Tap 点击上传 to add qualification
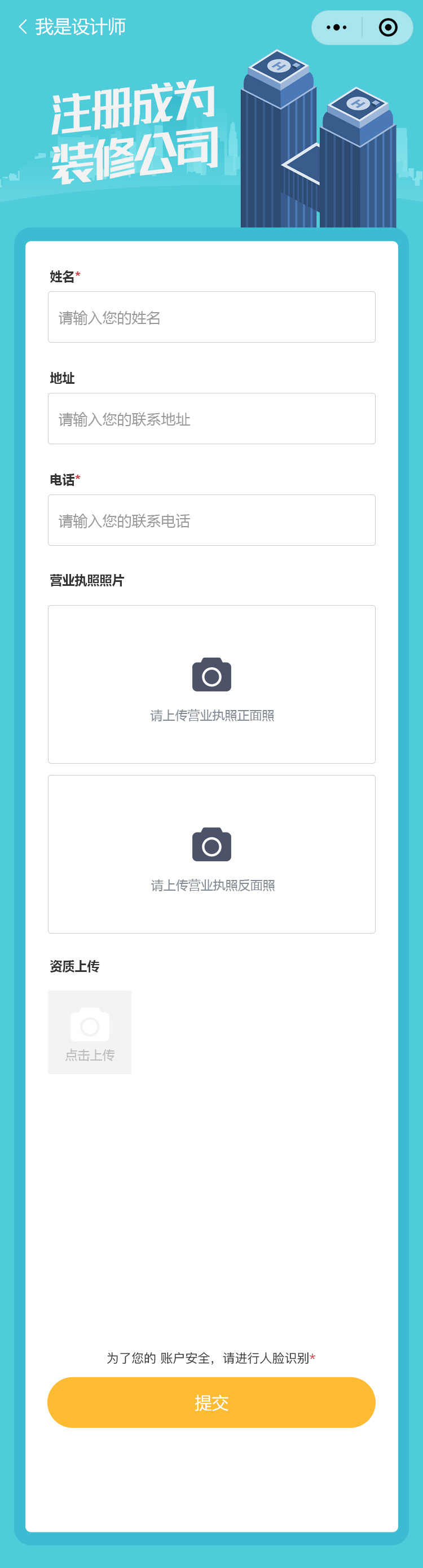 pos(90,1032)
